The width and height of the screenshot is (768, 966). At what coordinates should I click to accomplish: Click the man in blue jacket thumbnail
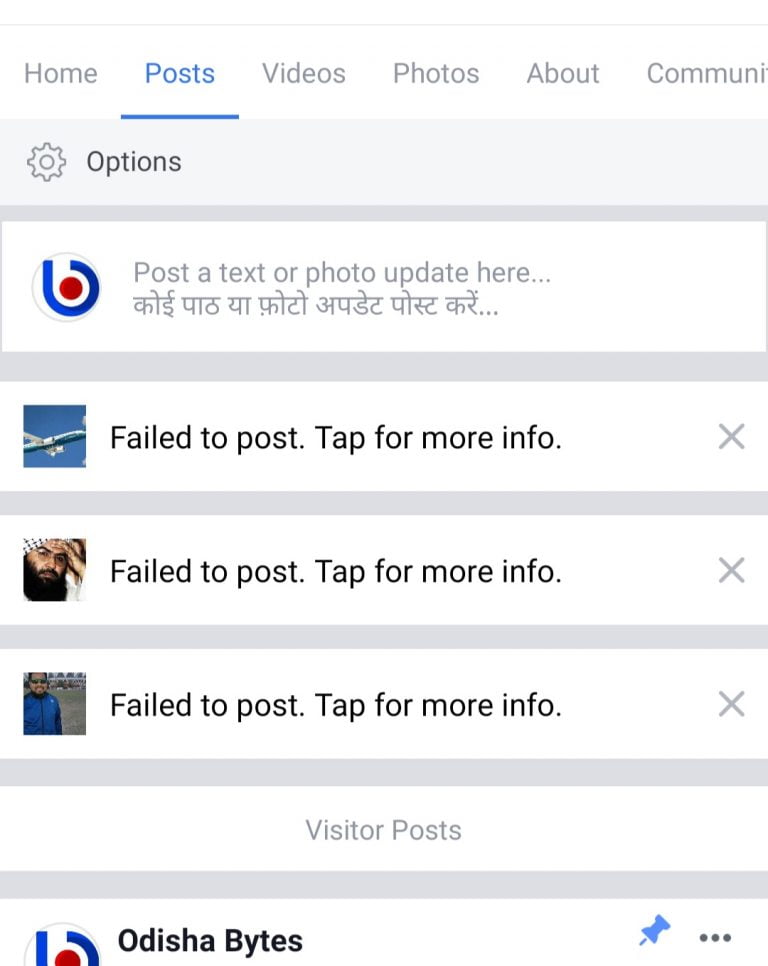coord(53,704)
